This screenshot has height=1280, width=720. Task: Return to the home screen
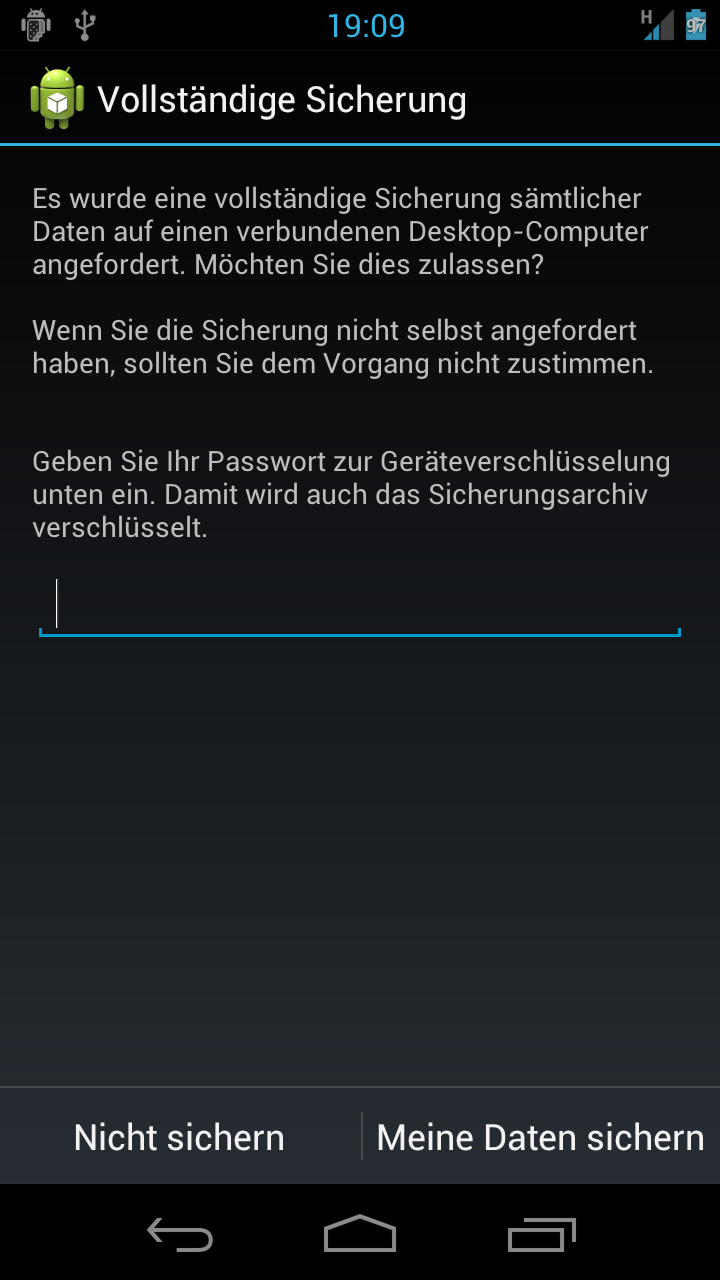(360, 1234)
